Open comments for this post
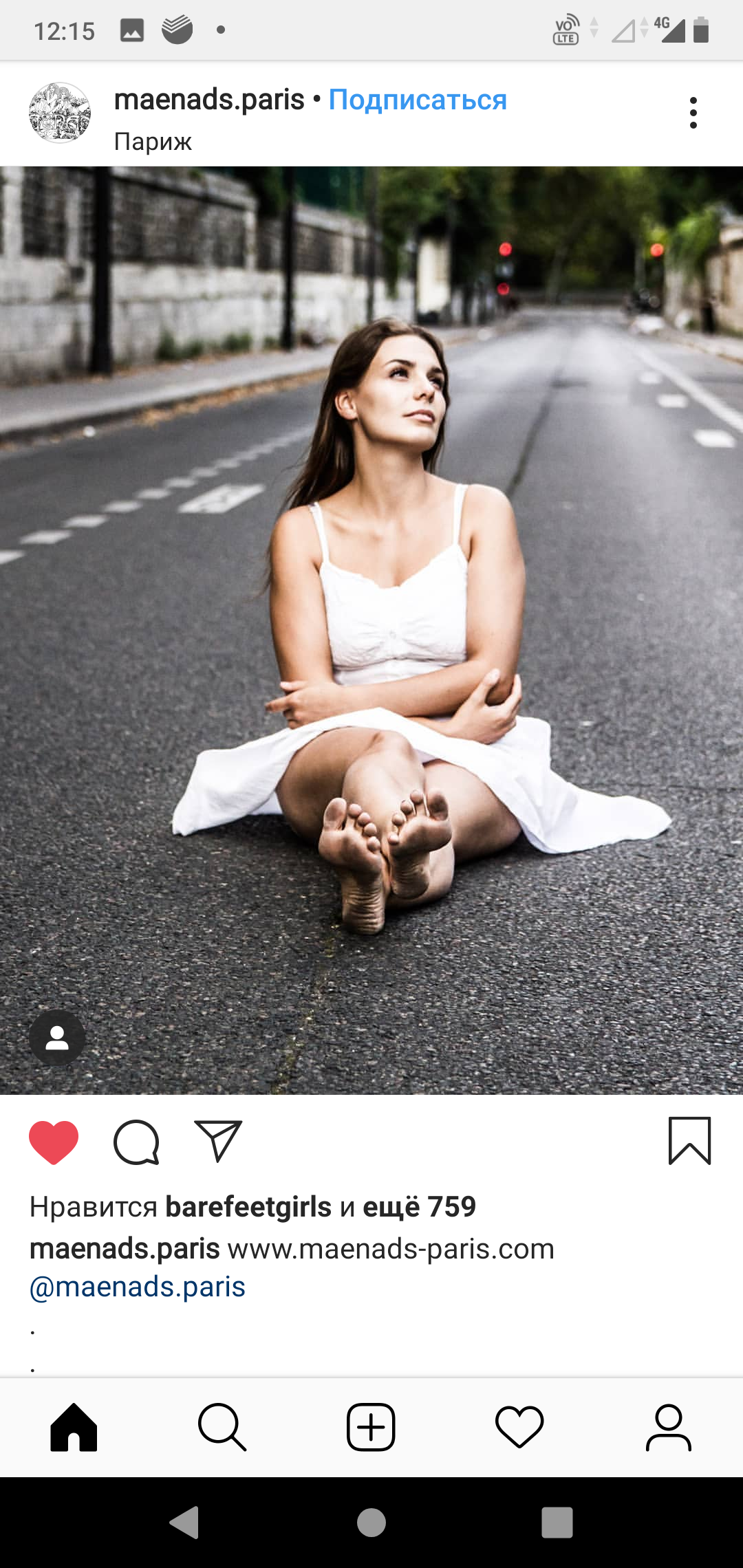 pyautogui.click(x=136, y=1142)
